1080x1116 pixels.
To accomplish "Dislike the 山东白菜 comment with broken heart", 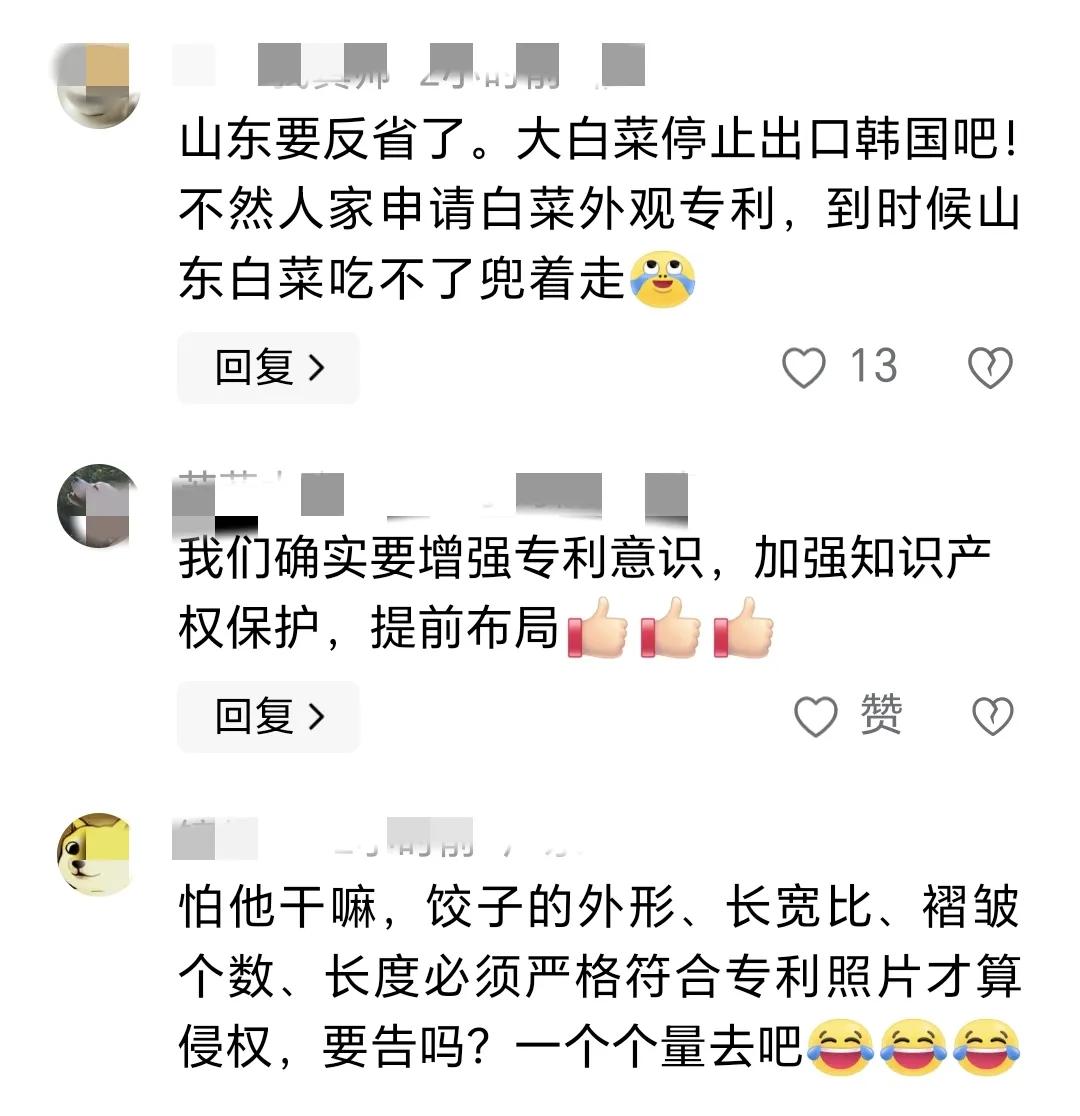I will click(991, 369).
